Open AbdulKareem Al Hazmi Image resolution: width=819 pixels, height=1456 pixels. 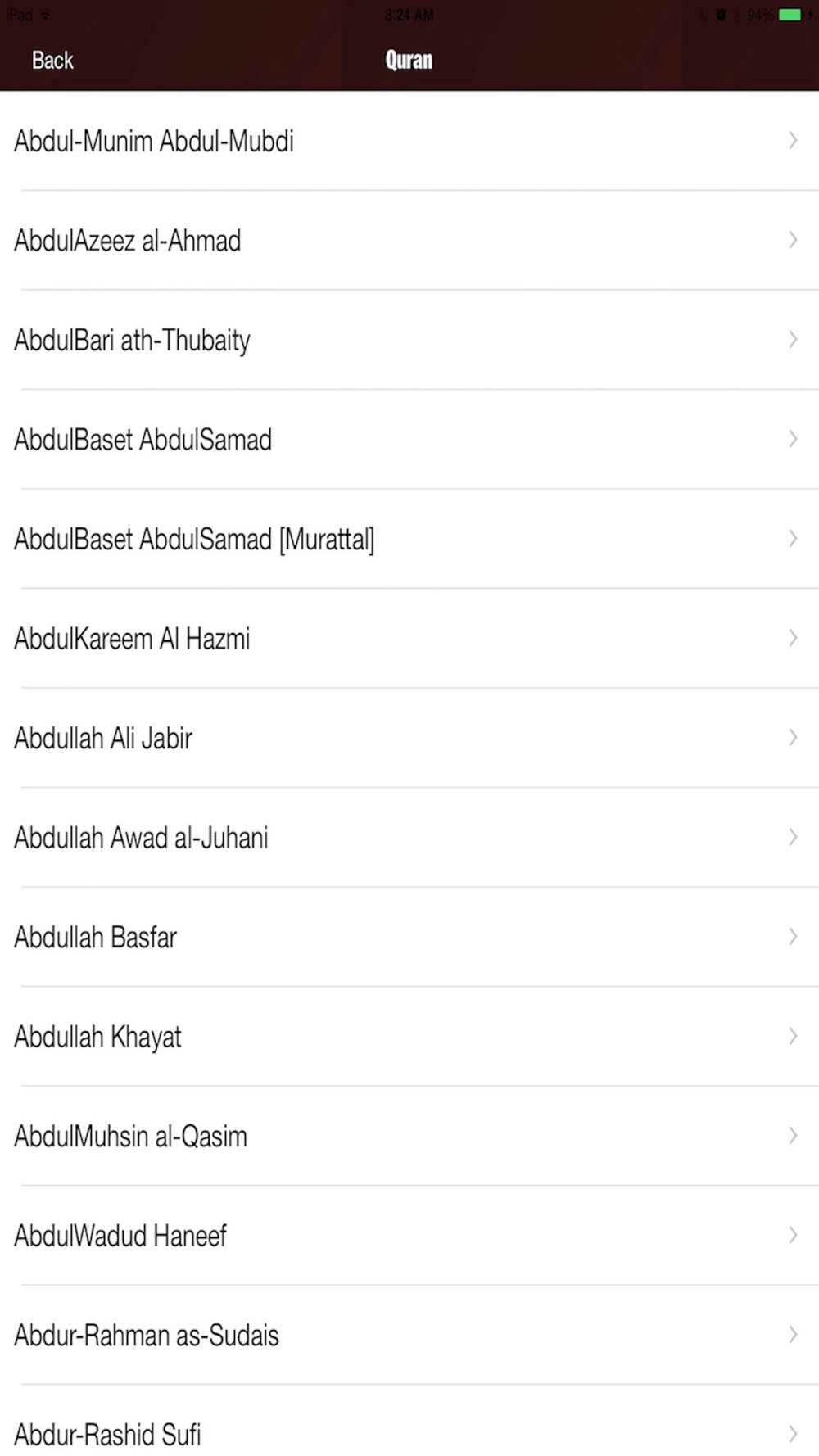409,638
